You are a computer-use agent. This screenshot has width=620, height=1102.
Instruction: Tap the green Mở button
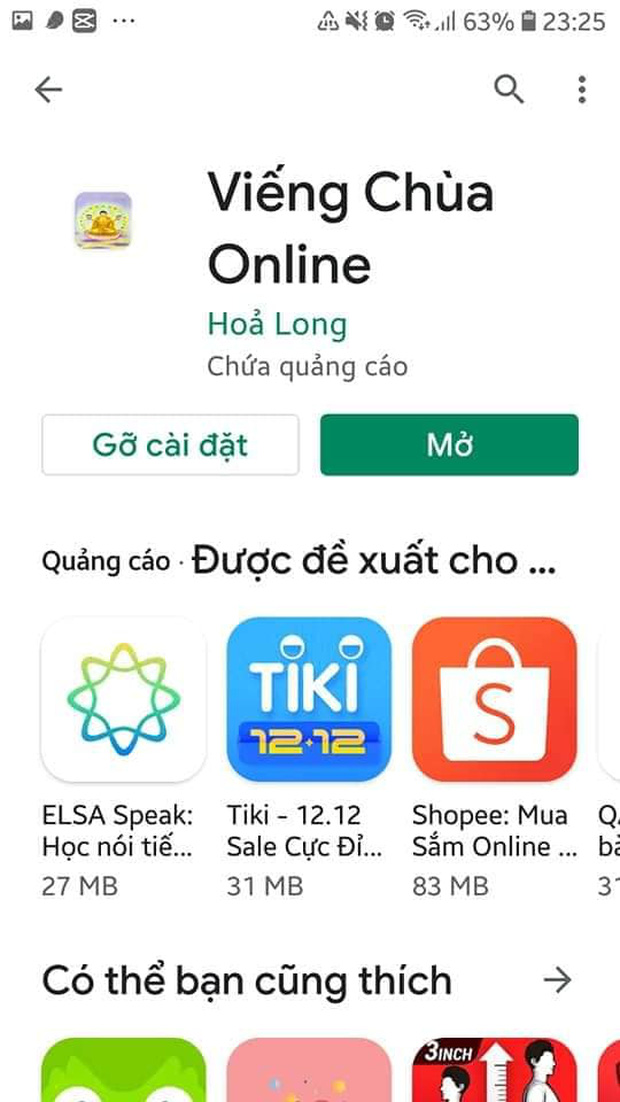[x=449, y=445]
